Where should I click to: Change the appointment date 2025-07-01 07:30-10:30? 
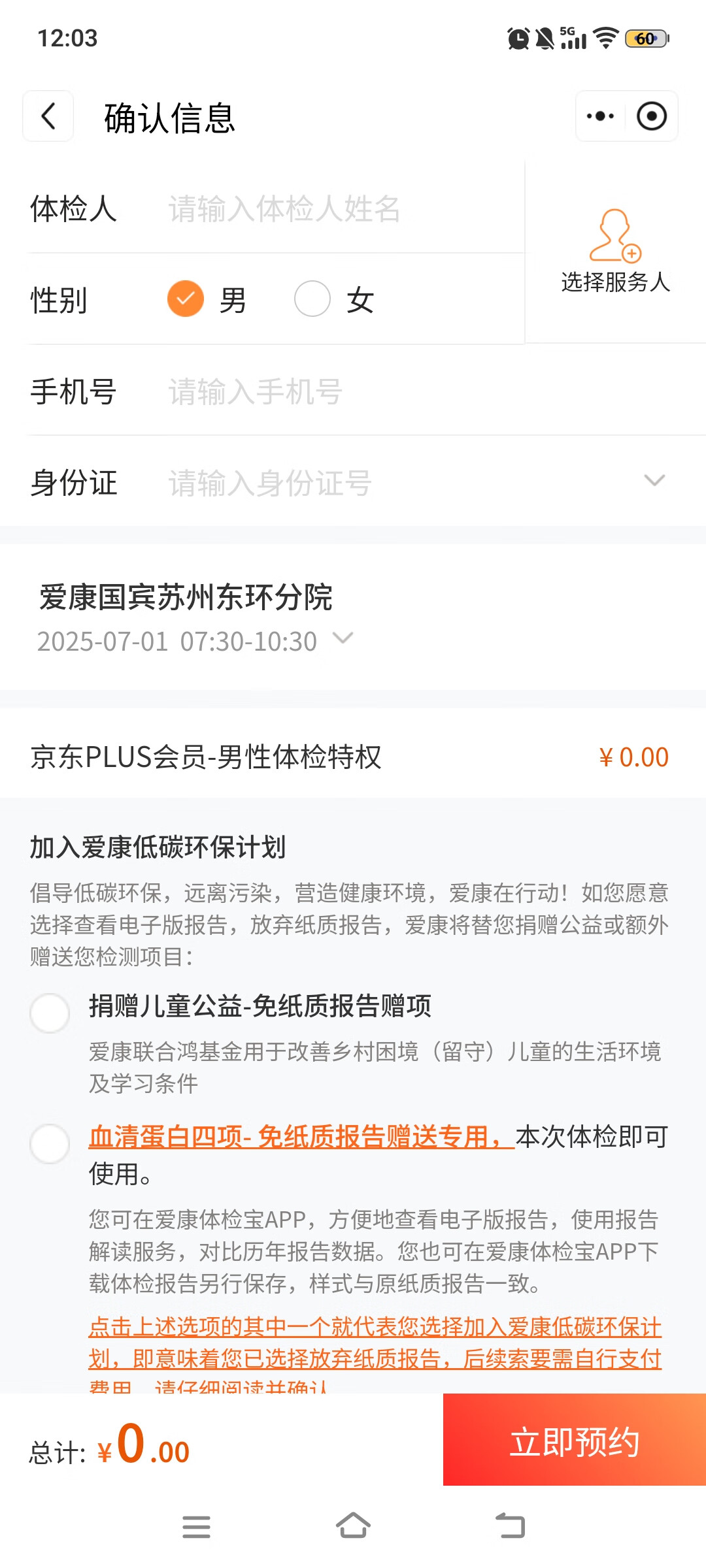pyautogui.click(x=195, y=641)
